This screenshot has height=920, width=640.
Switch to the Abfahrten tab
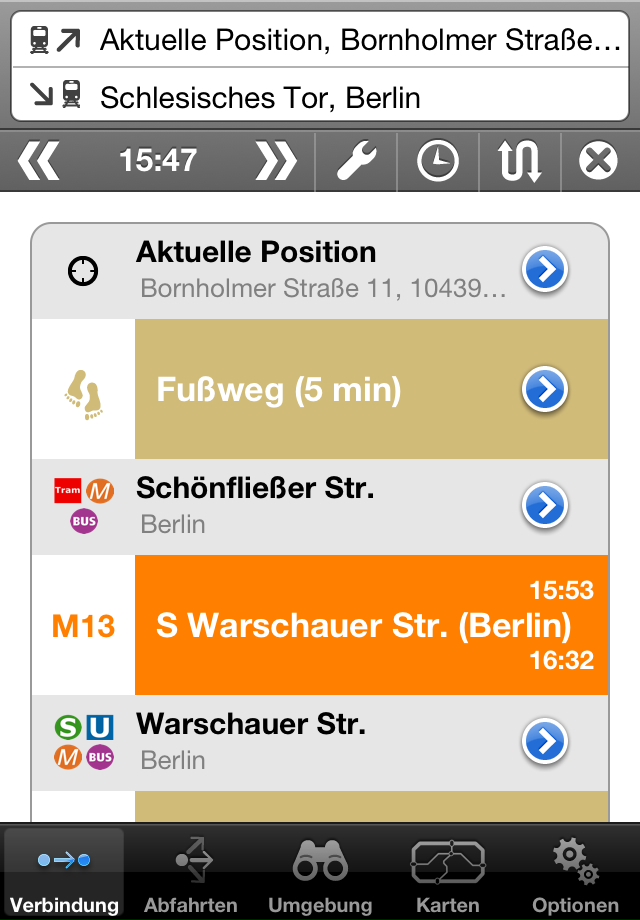pos(191,872)
